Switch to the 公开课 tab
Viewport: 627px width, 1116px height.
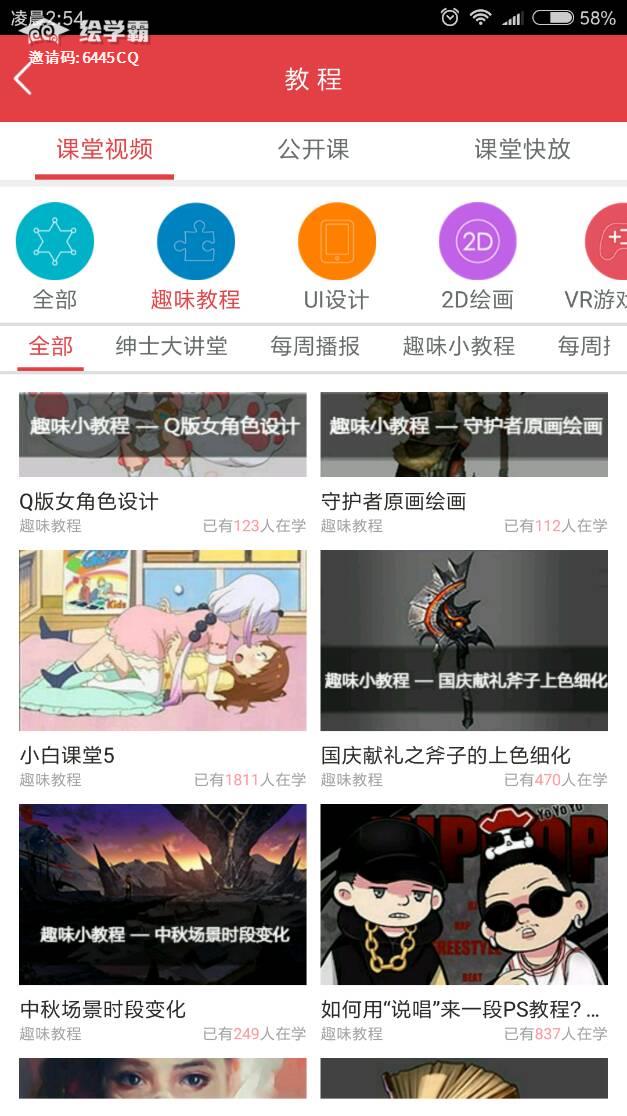click(x=313, y=150)
